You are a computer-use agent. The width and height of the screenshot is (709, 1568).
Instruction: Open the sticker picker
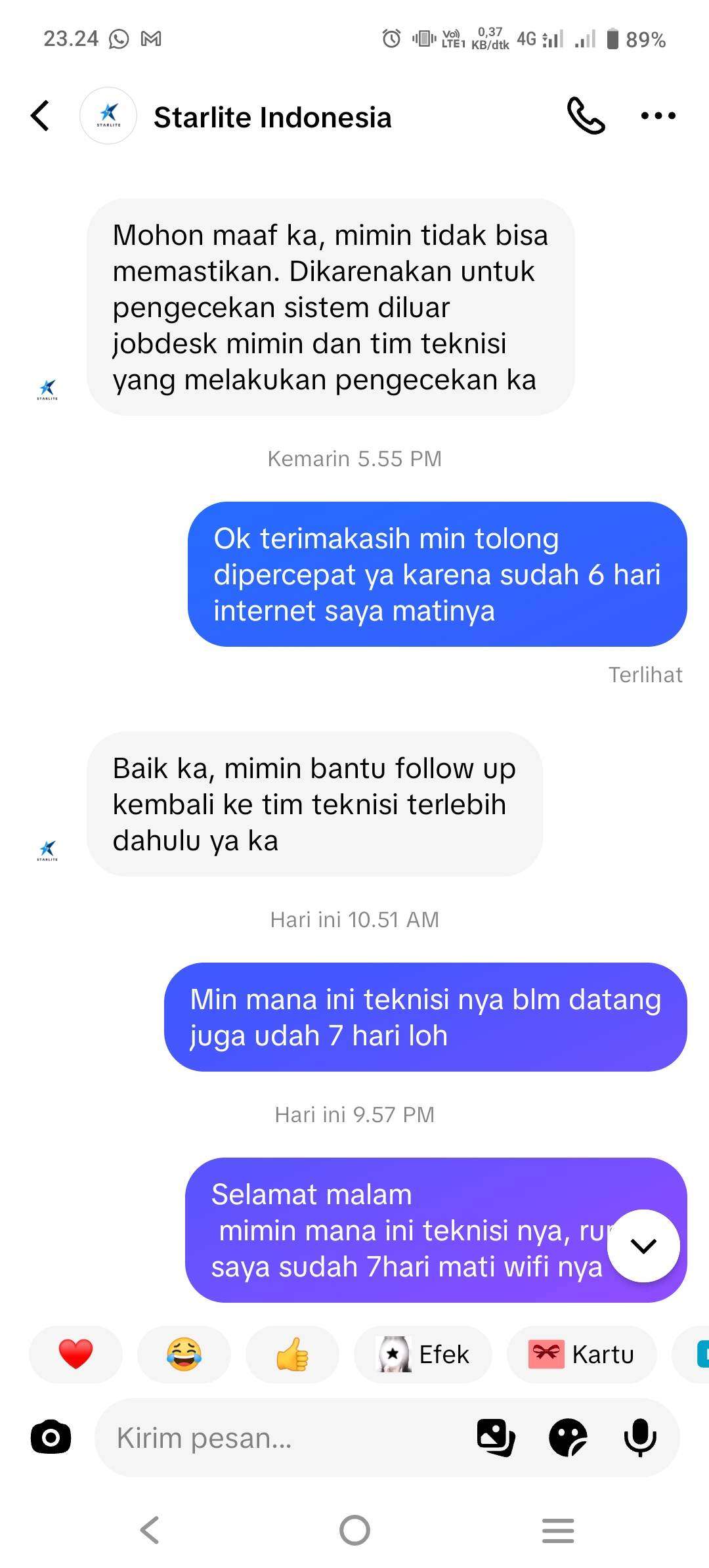568,1437
